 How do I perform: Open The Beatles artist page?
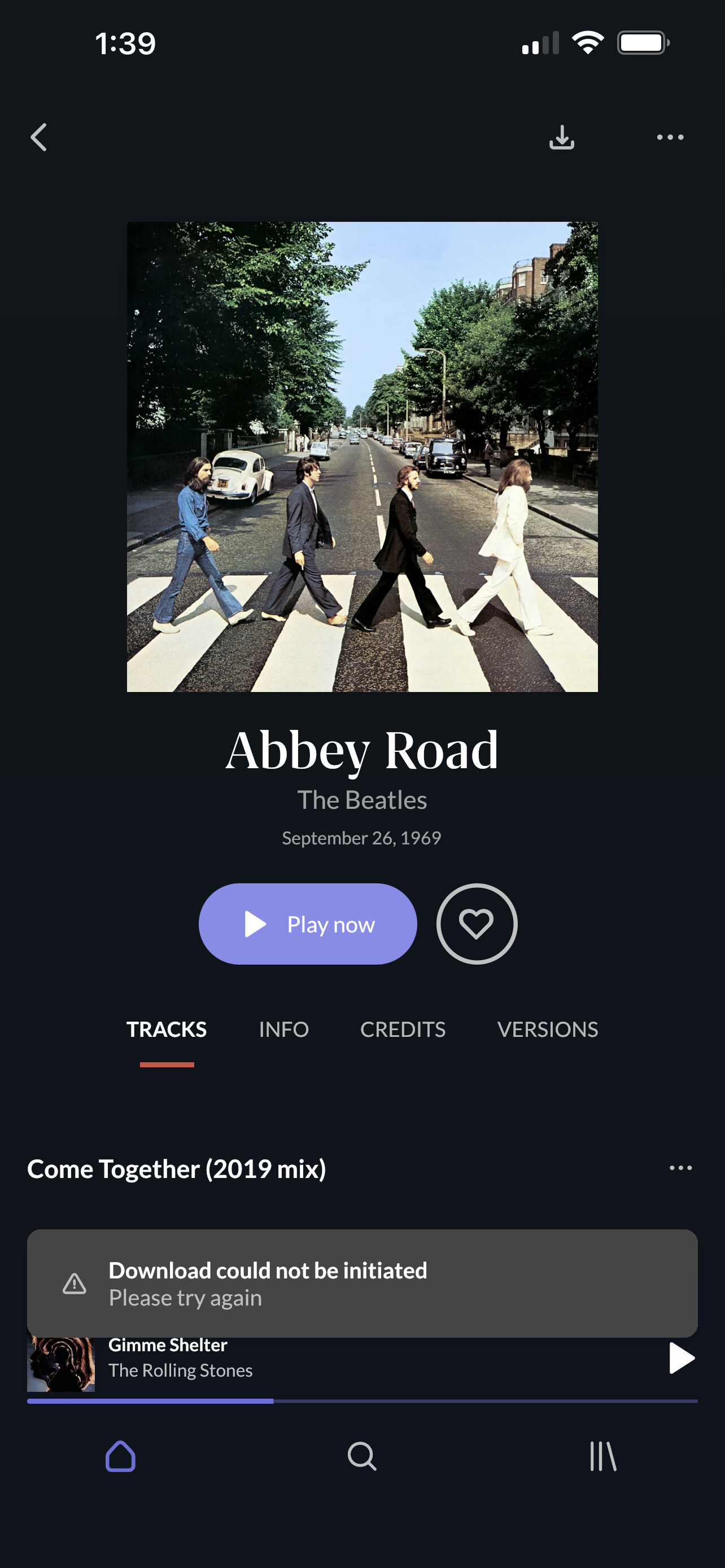click(361, 800)
